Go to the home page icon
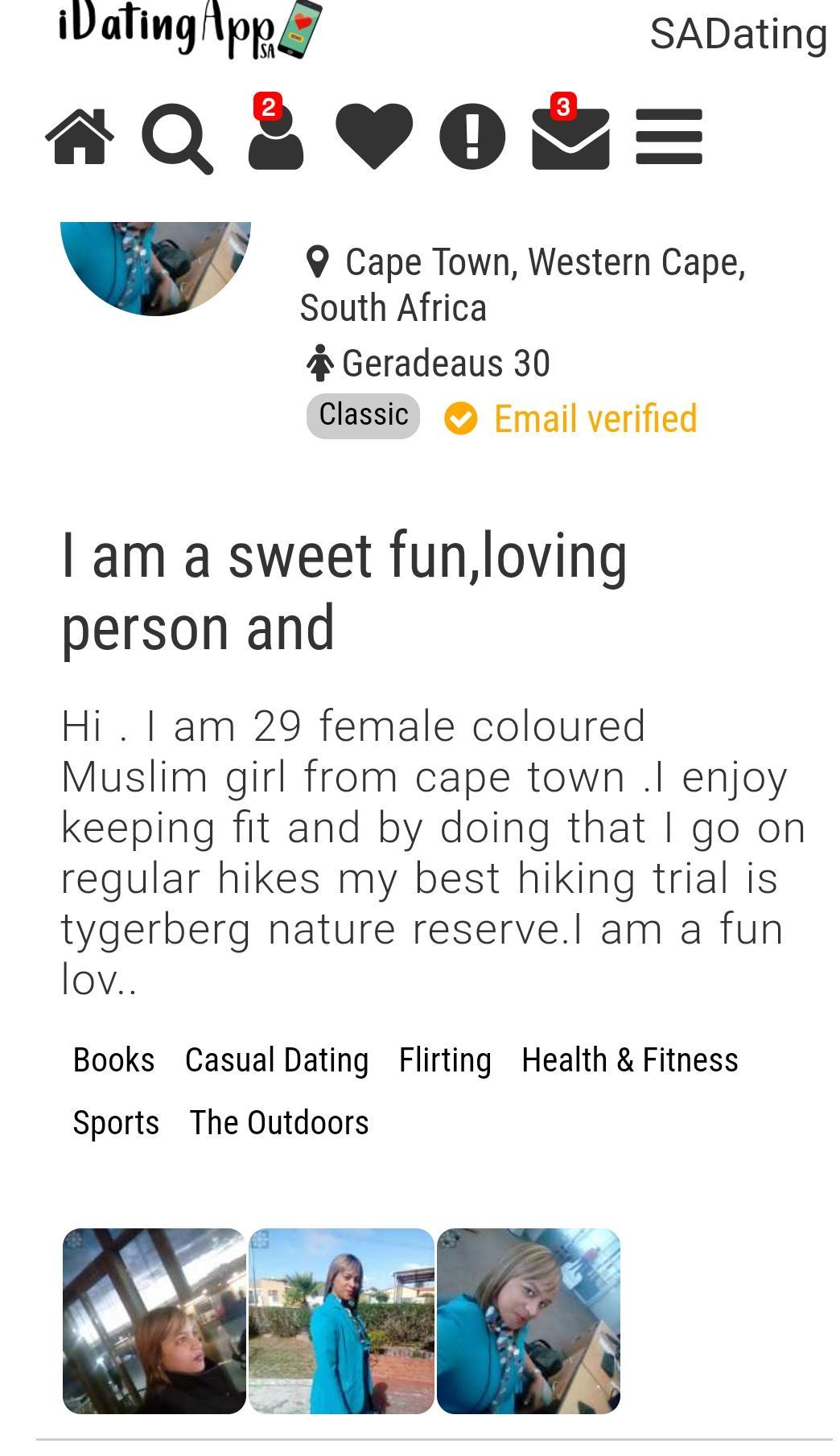 80,138
